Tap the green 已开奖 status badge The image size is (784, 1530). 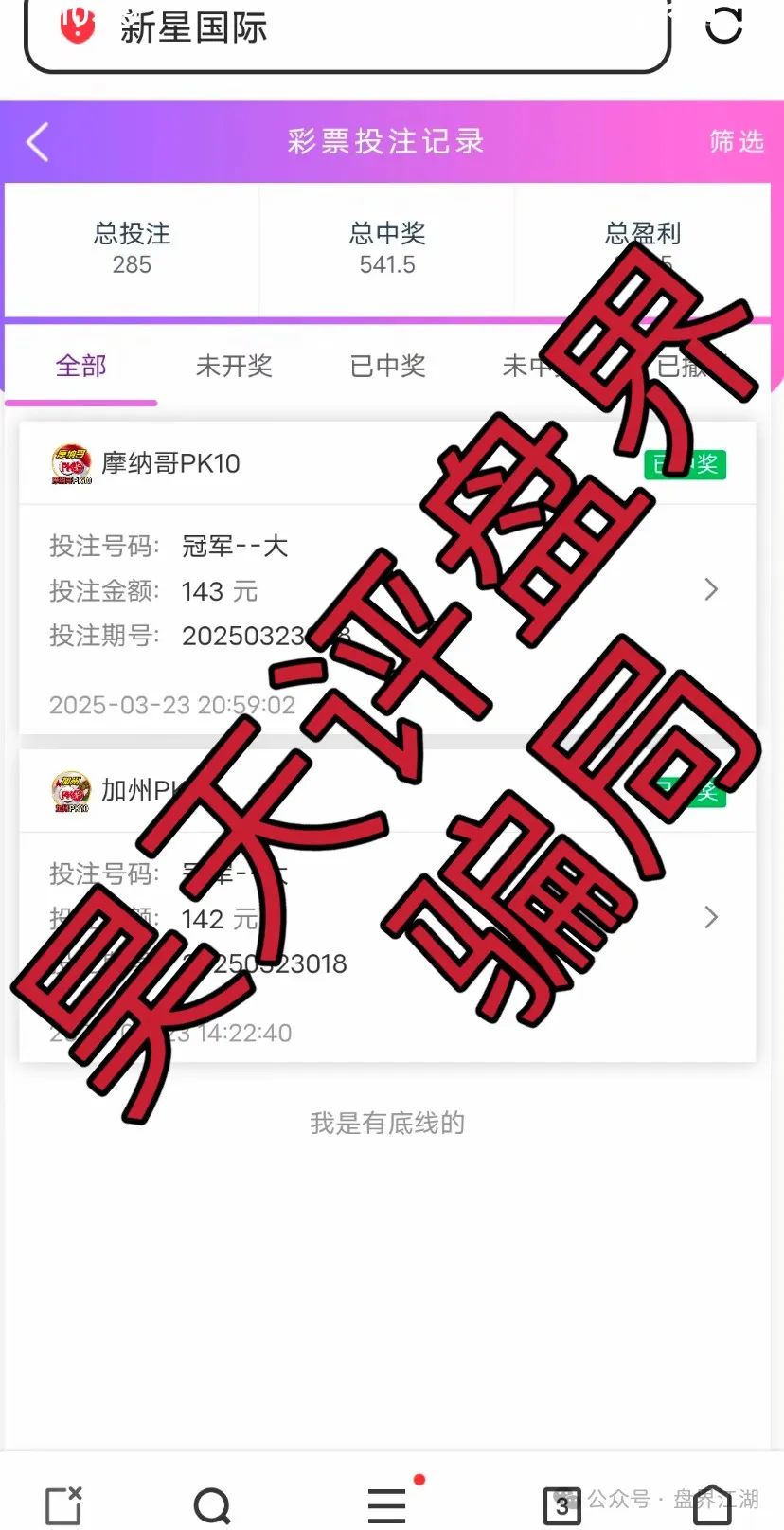point(684,464)
